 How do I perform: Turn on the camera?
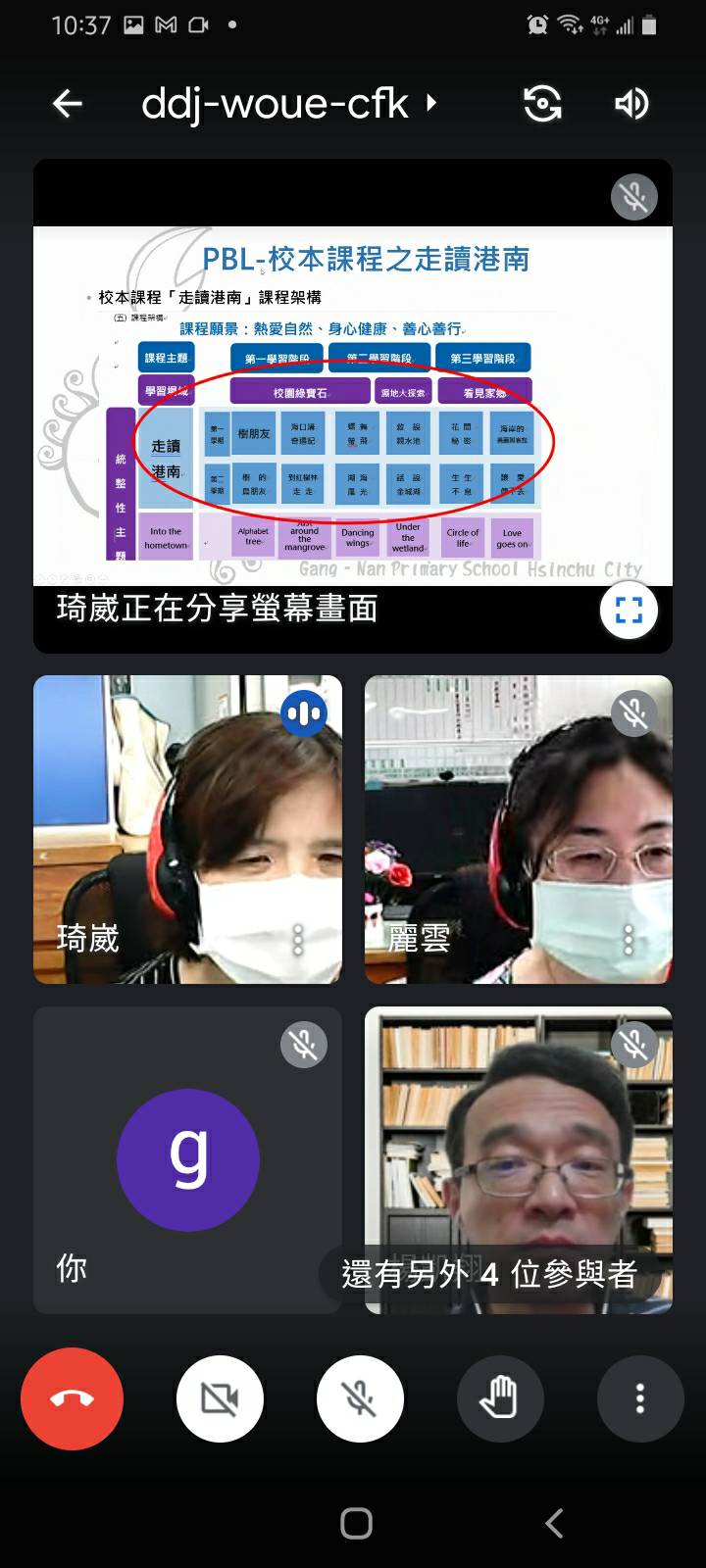pyautogui.click(x=220, y=1398)
